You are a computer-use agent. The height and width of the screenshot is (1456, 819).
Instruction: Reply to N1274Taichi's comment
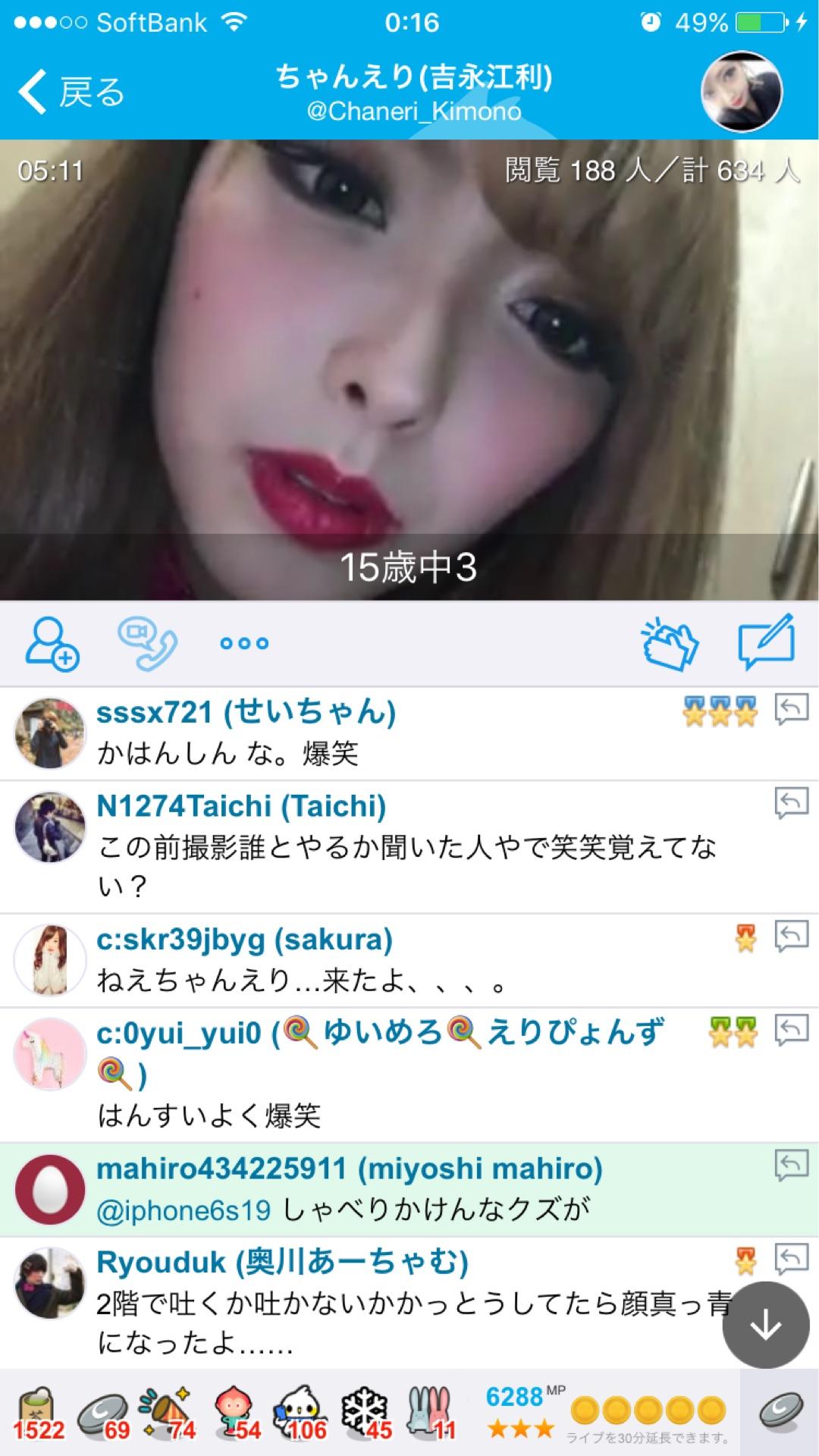point(791,802)
